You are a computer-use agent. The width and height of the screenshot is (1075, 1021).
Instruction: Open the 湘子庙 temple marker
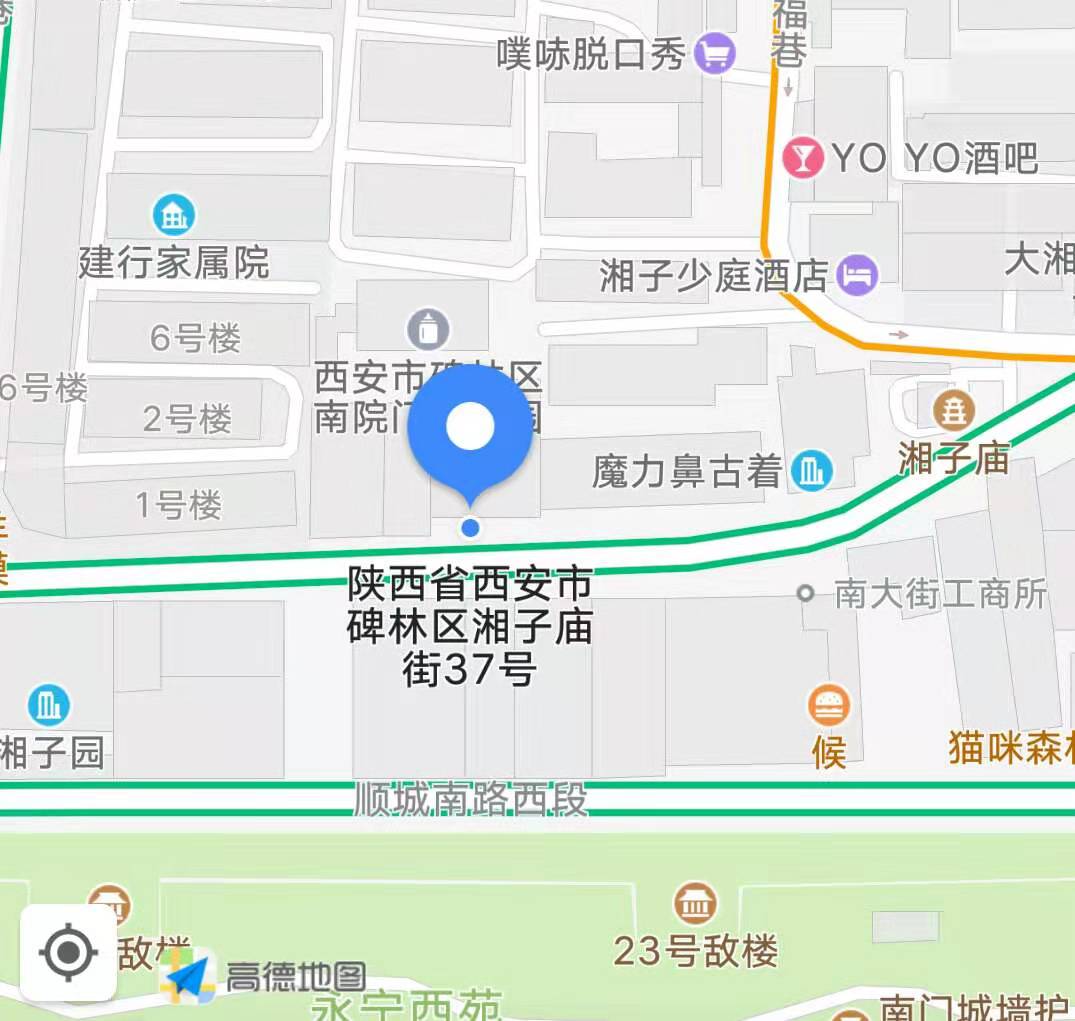(x=953, y=411)
